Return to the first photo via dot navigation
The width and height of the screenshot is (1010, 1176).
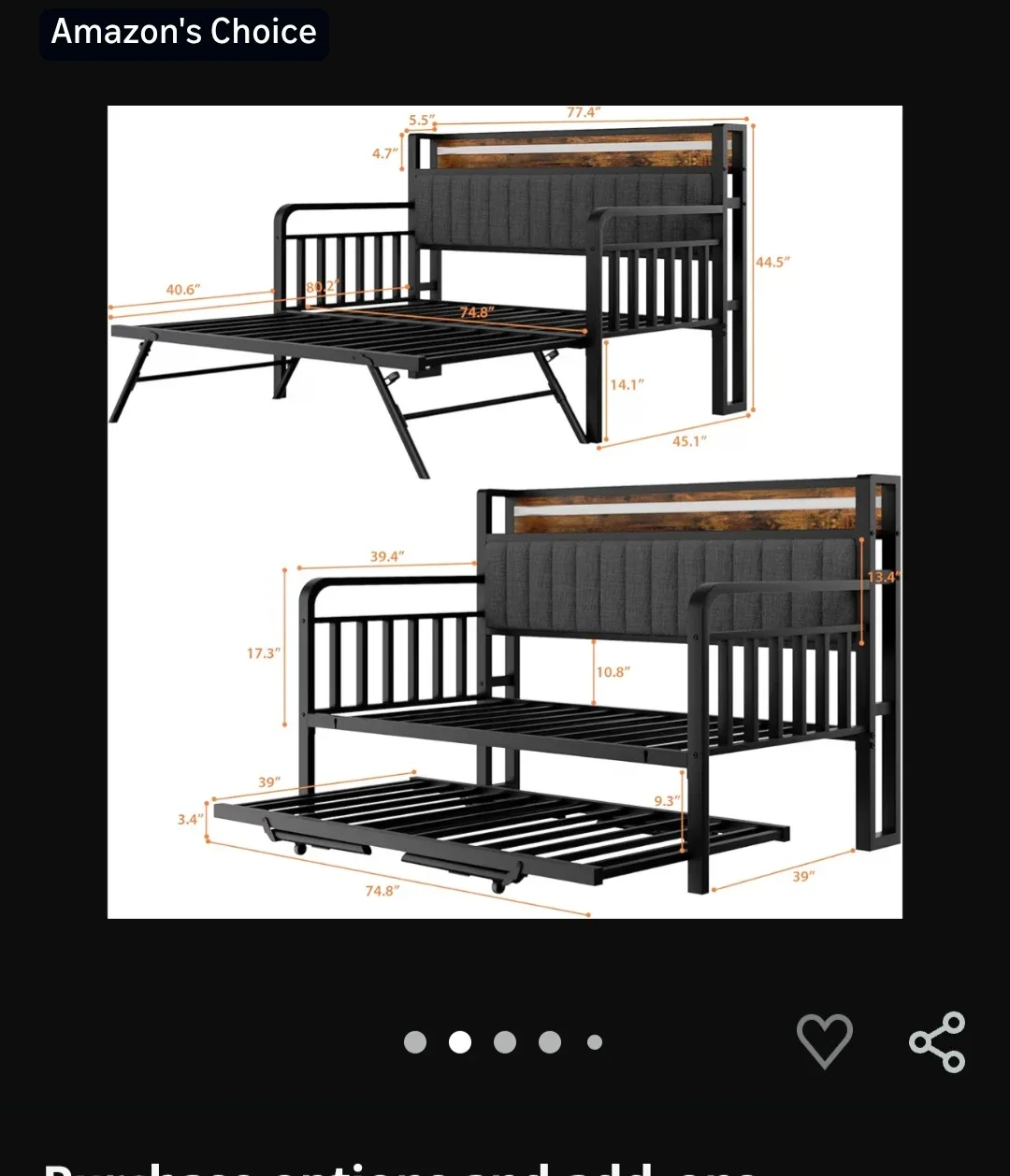(413, 1042)
